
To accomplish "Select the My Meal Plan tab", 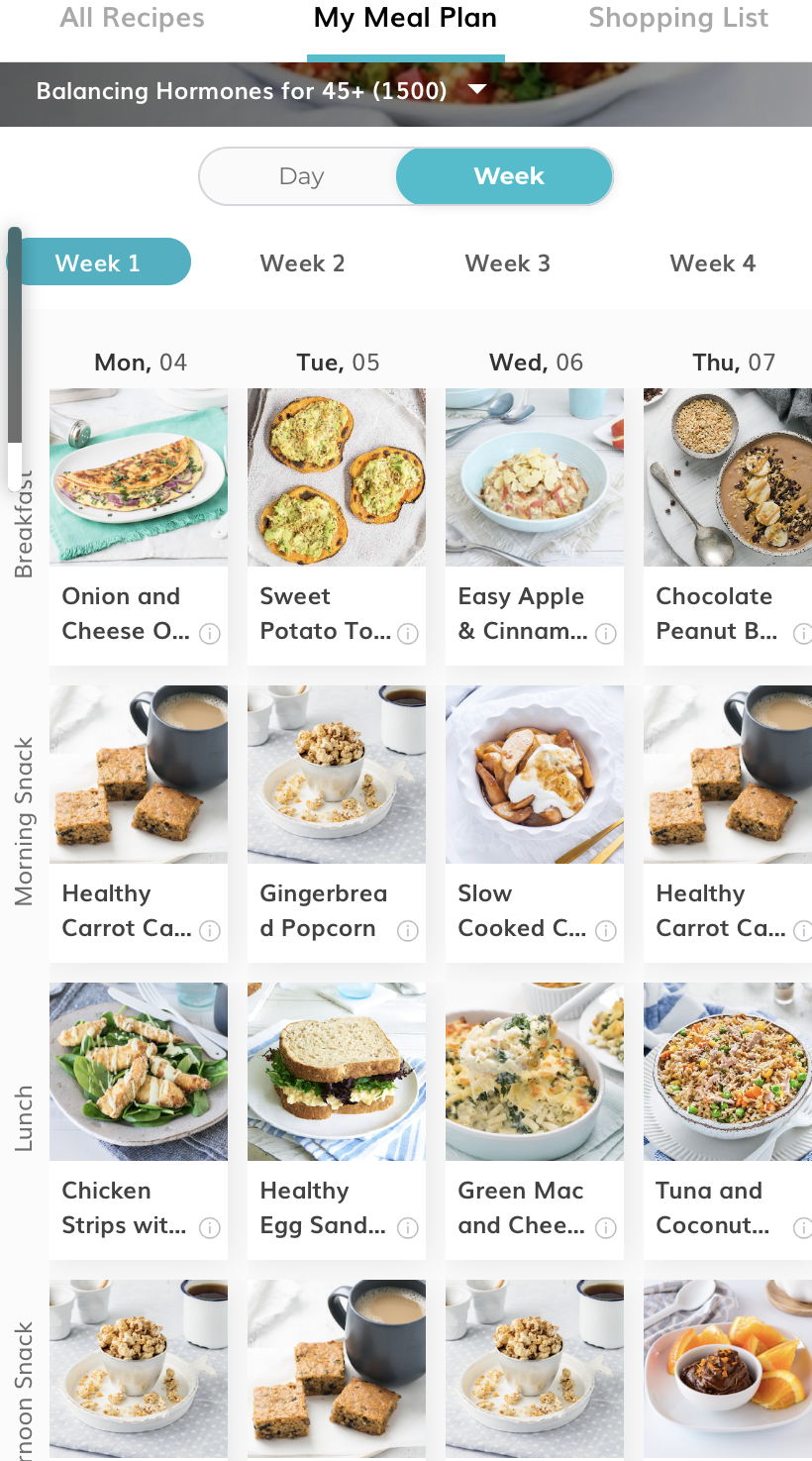I will tap(405, 18).
